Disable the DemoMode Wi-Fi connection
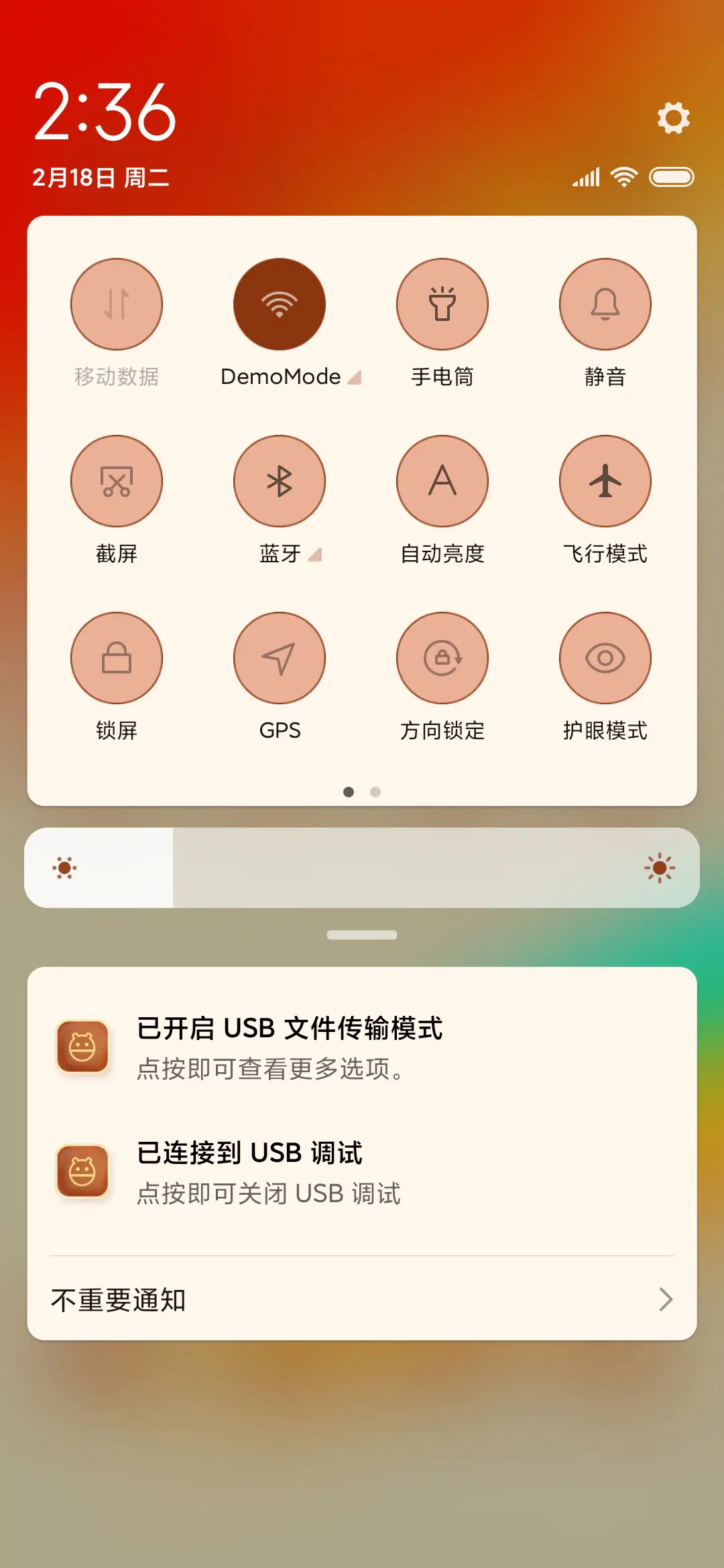Image resolution: width=724 pixels, height=1568 pixels. coord(280,304)
